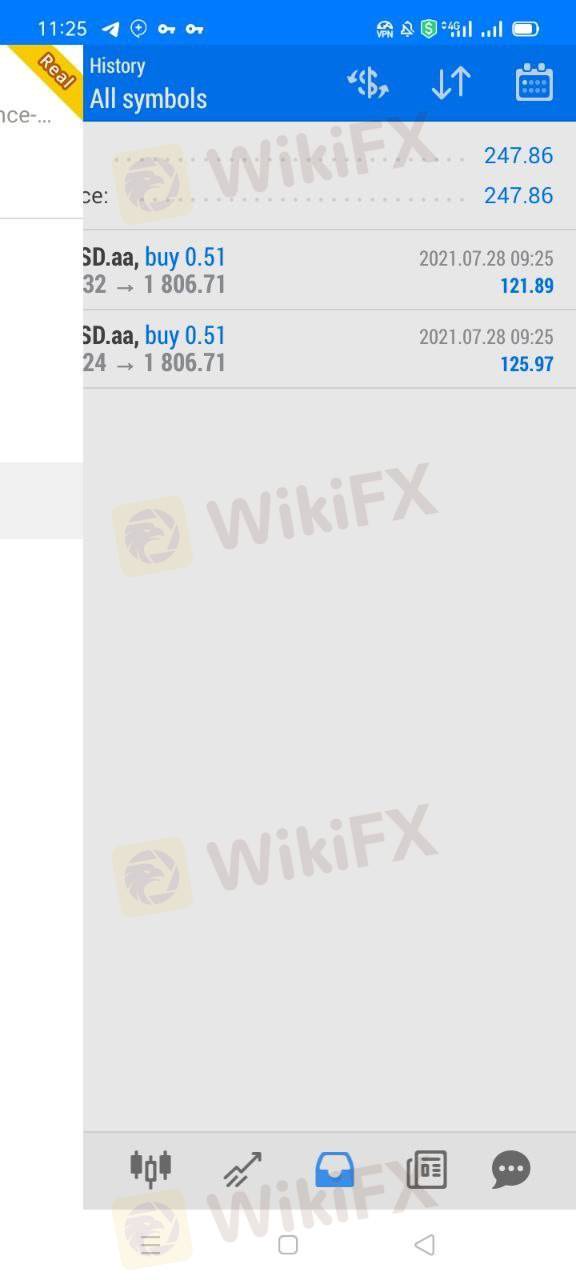Switch to the Trade chart-arrow tab
This screenshot has height=1280, width=576.
[x=243, y=1169]
